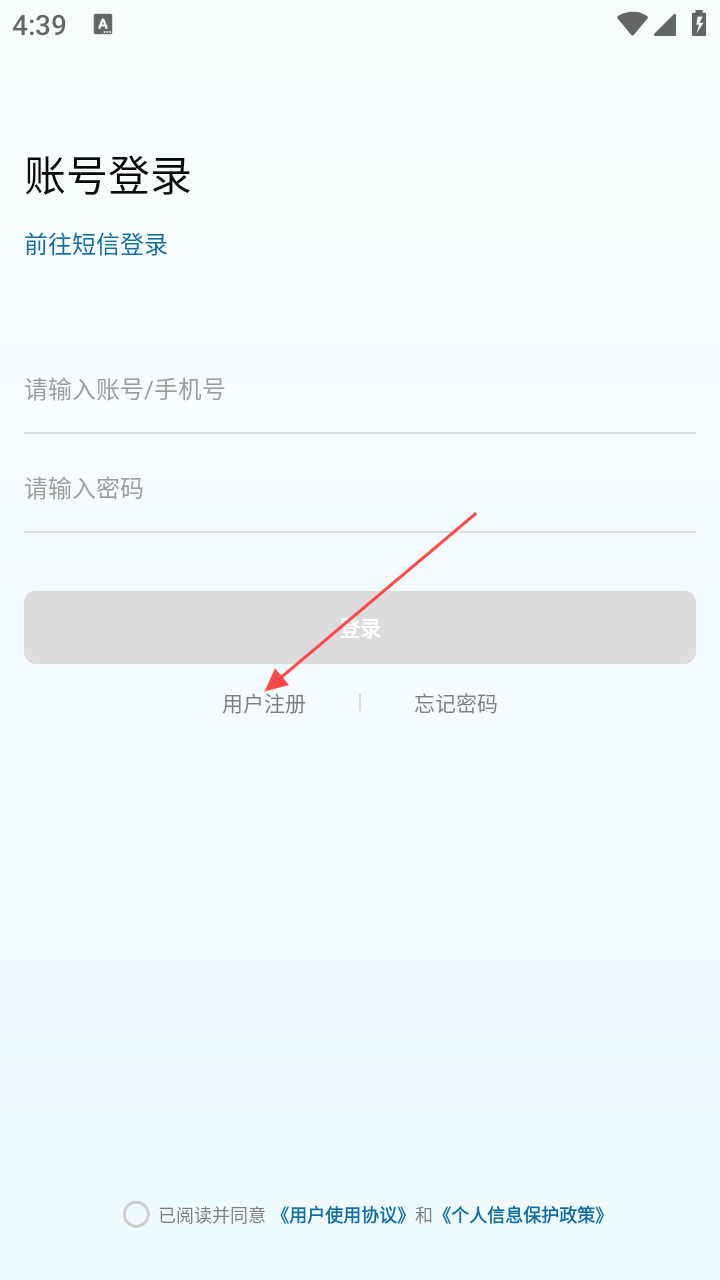Go to SMS login via 前往短信登录
Image resolution: width=720 pixels, height=1280 pixels.
pyautogui.click(x=96, y=244)
